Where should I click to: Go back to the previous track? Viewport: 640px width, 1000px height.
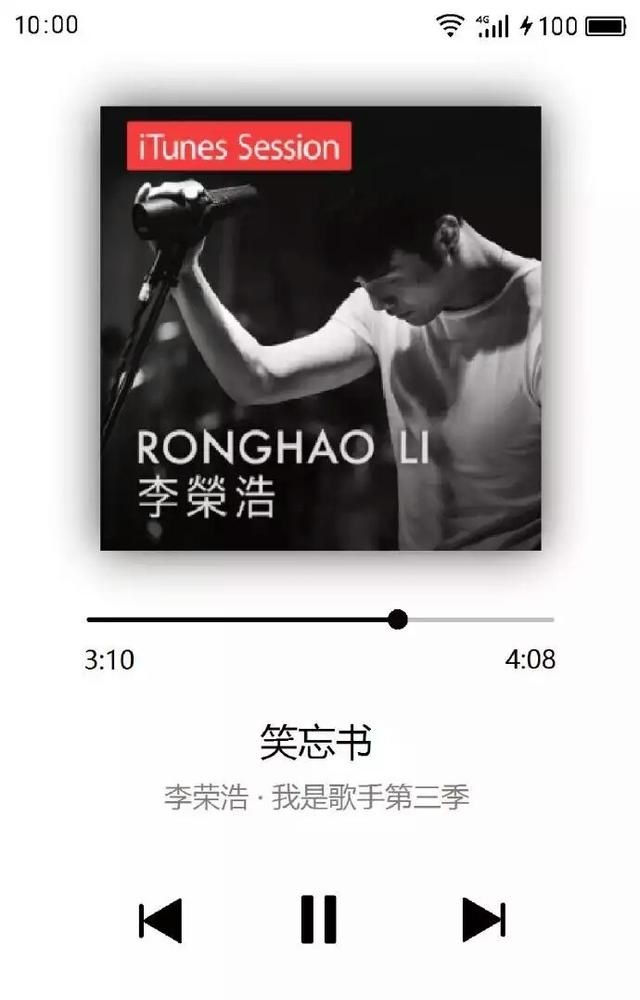[160, 919]
